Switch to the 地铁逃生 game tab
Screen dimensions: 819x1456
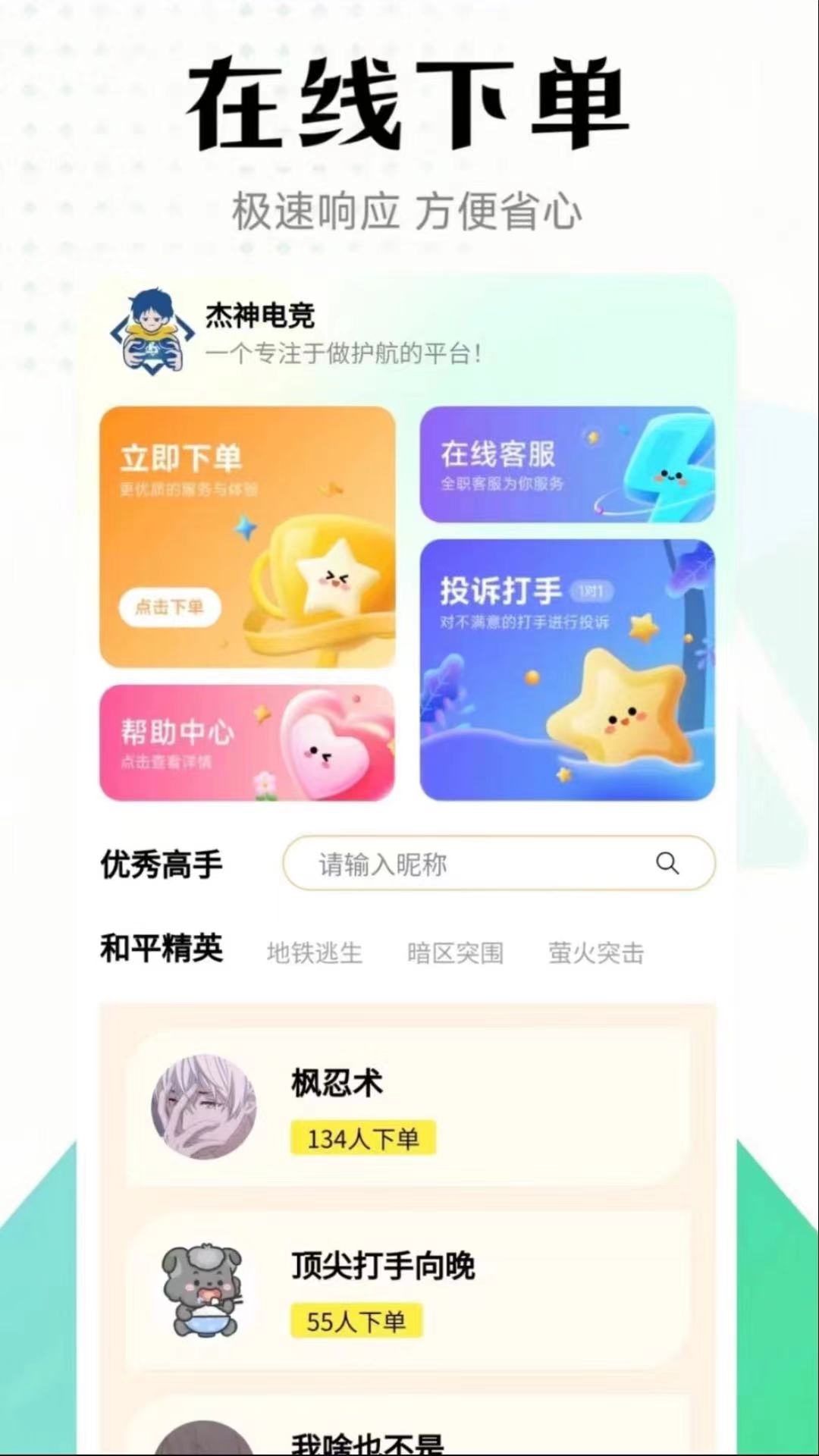point(315,953)
